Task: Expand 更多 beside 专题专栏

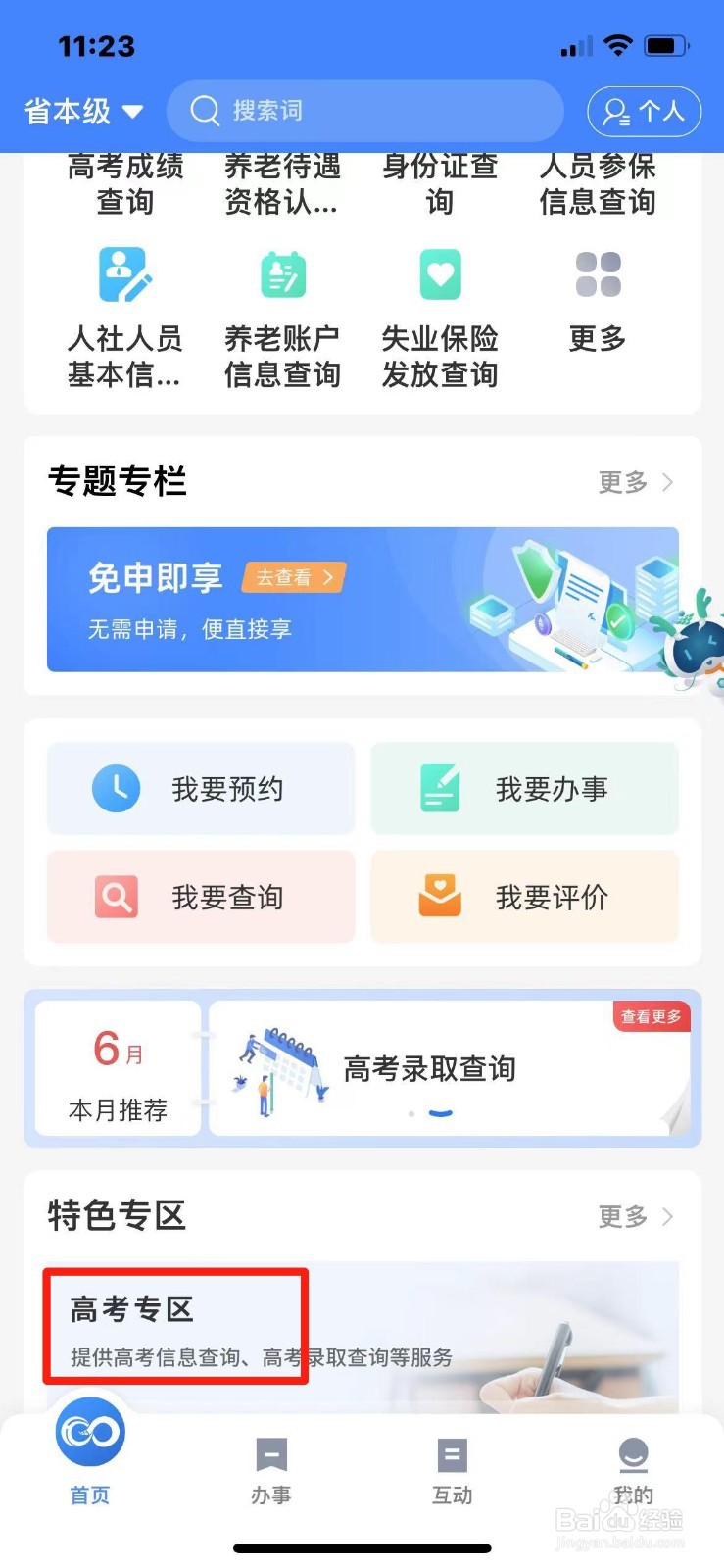Action: (635, 481)
